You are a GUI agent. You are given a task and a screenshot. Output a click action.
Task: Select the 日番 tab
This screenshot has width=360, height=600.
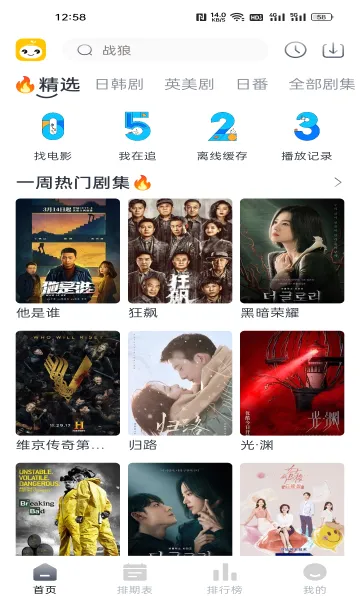click(252, 84)
